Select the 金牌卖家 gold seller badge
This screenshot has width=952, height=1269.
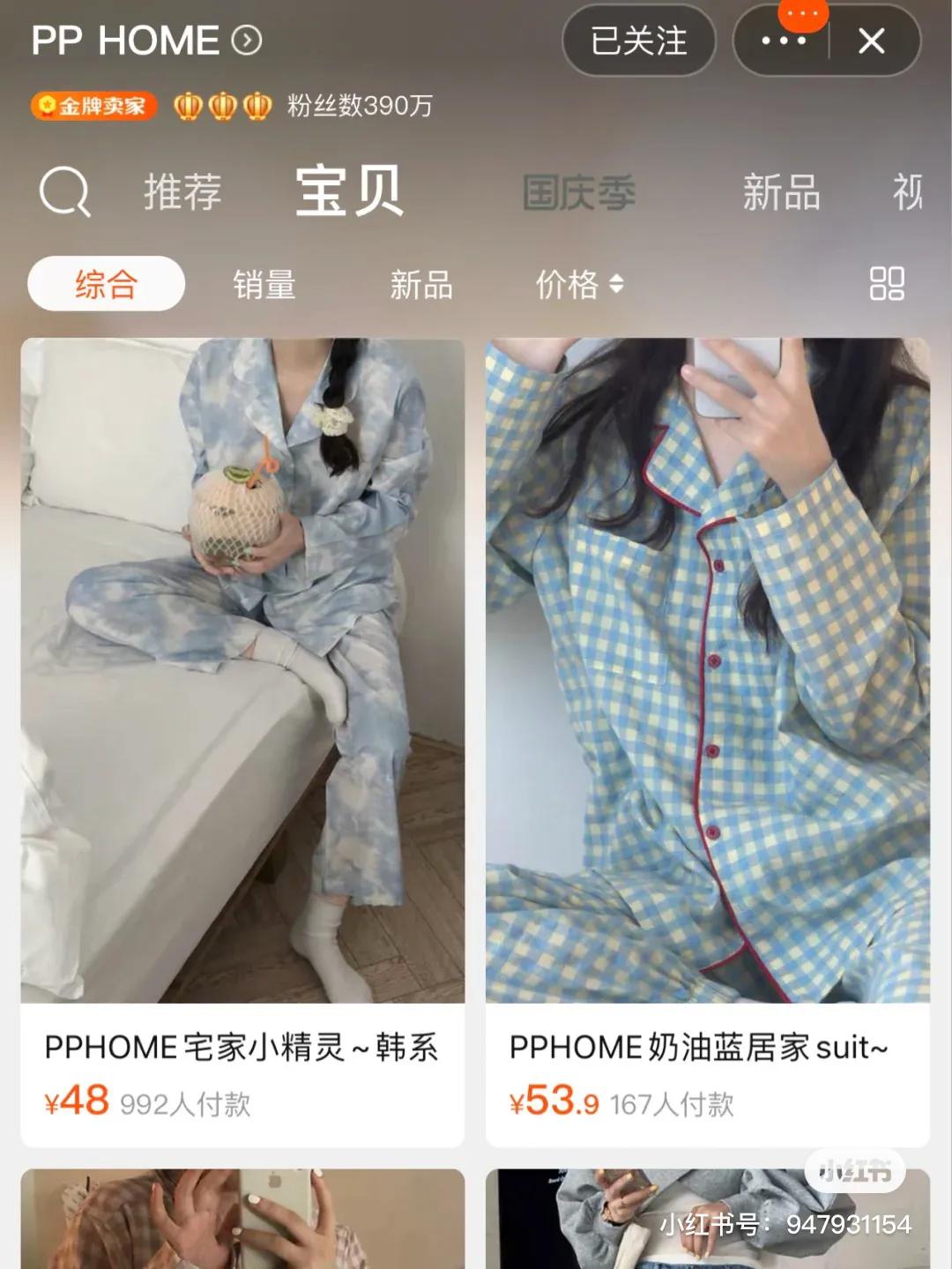91,106
